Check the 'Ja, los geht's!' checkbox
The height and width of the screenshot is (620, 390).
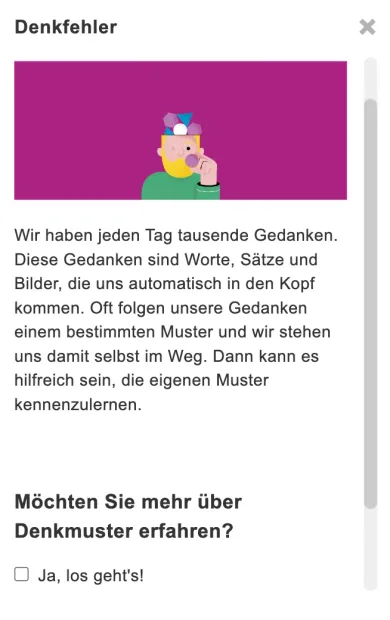[x=22, y=574]
